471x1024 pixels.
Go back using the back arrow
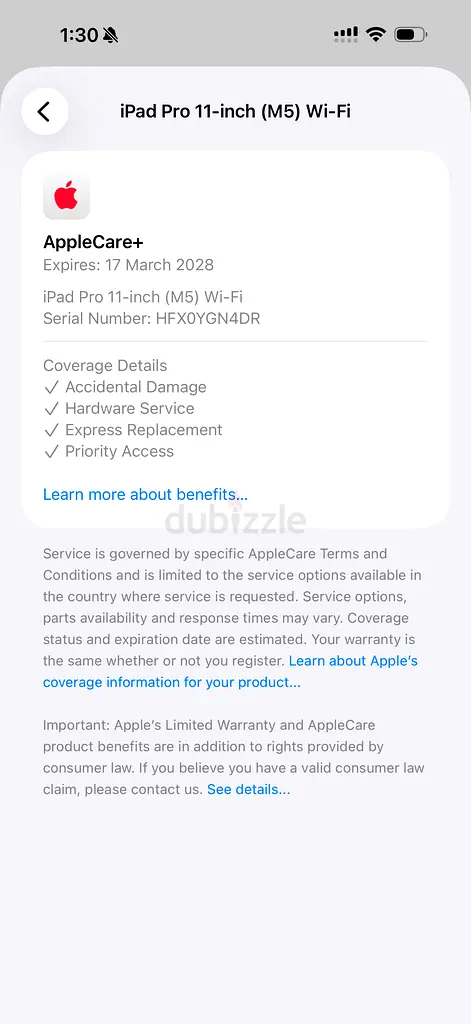pyautogui.click(x=44, y=112)
